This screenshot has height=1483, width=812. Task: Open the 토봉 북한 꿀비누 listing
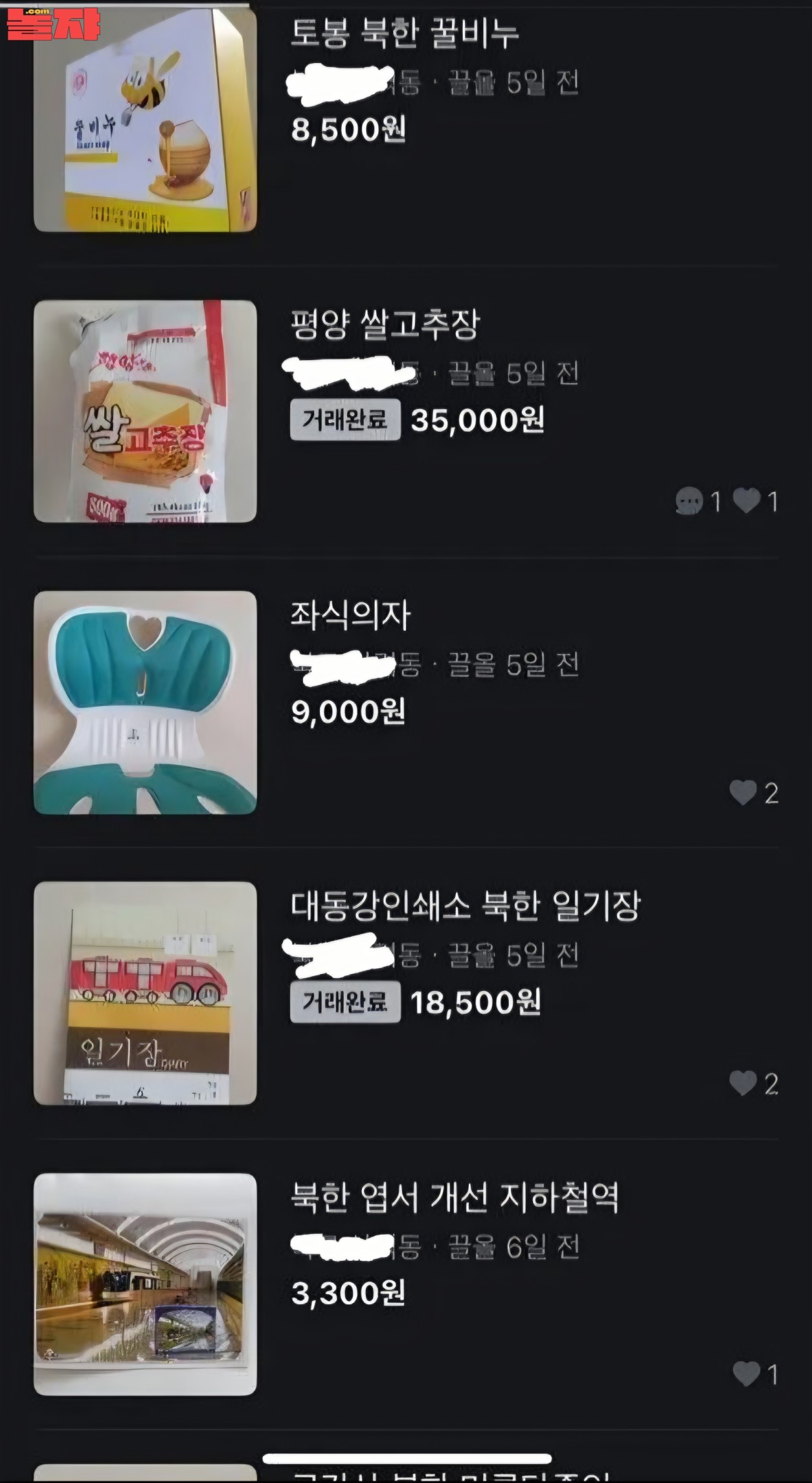pos(404,34)
